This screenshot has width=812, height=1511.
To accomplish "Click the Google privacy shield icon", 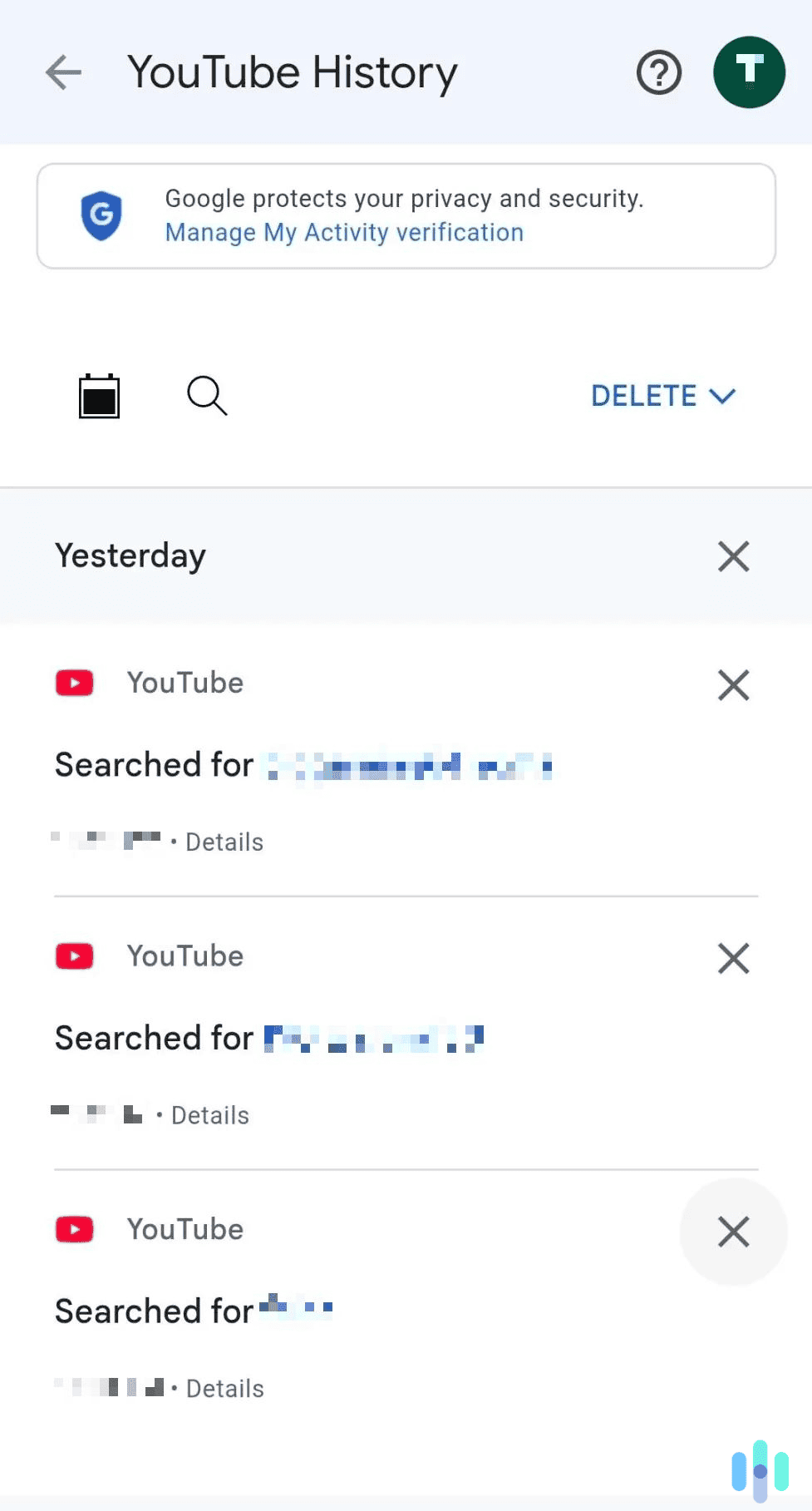I will coord(101,215).
